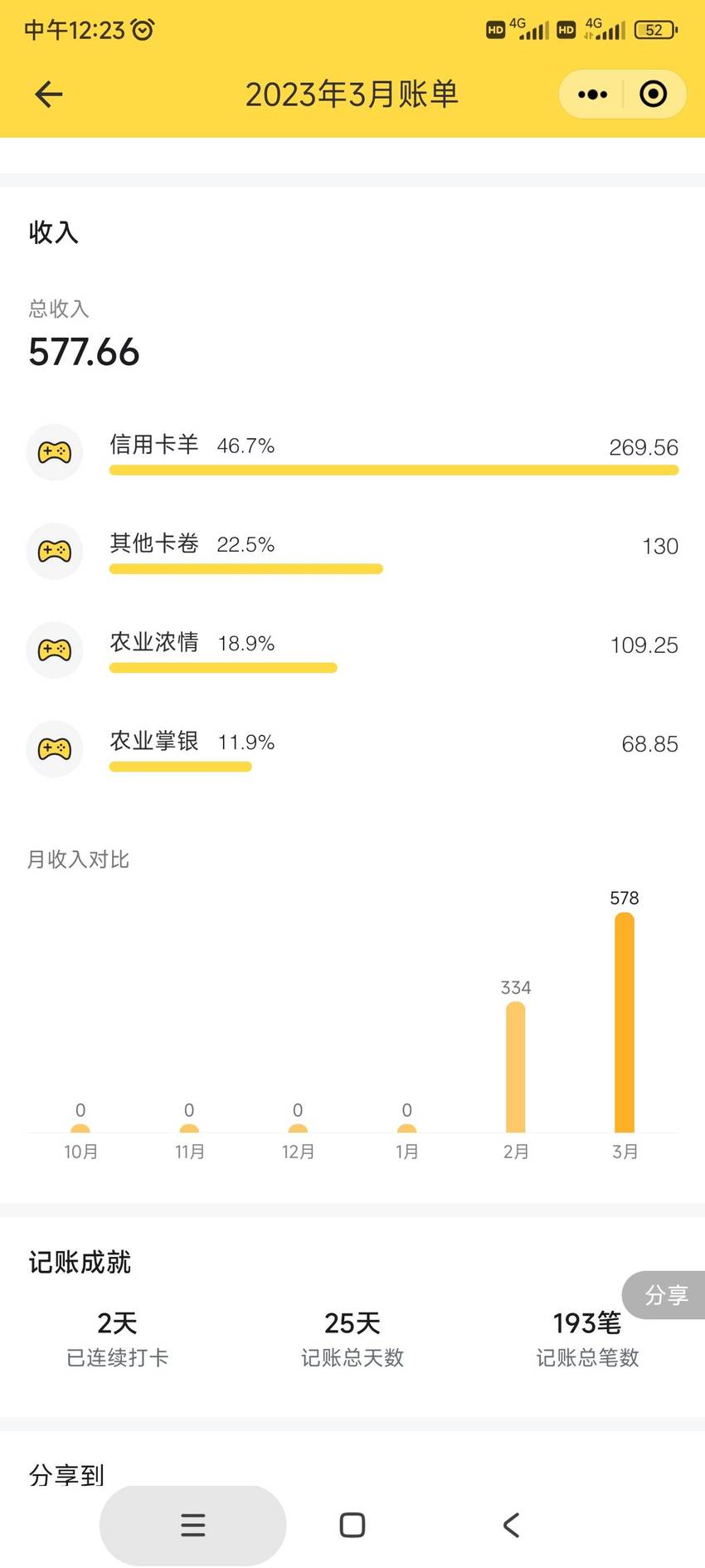Select the 2月 bar in the income chart

pos(516,1067)
